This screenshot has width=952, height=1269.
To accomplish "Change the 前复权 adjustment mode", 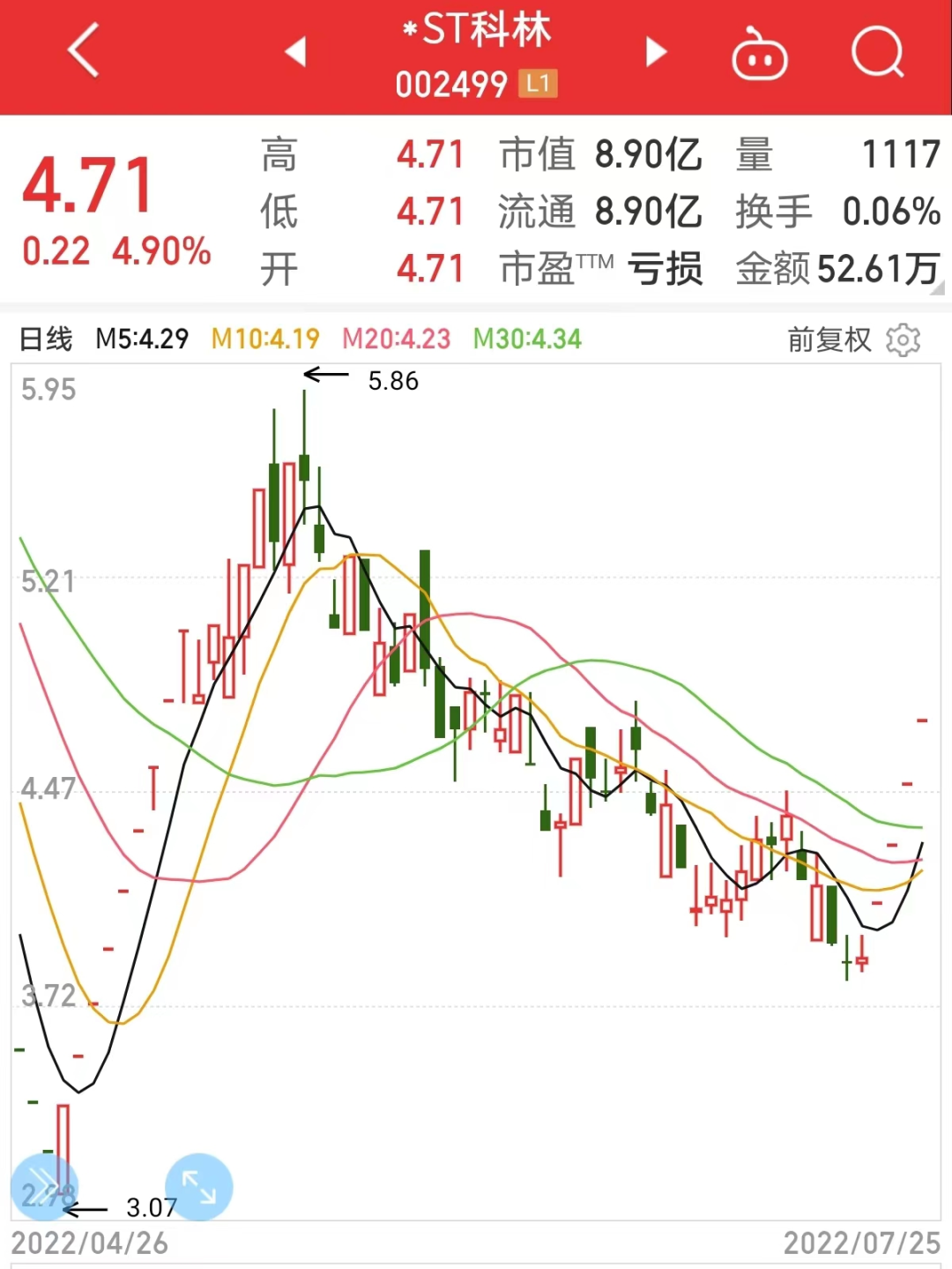I will (x=829, y=340).
